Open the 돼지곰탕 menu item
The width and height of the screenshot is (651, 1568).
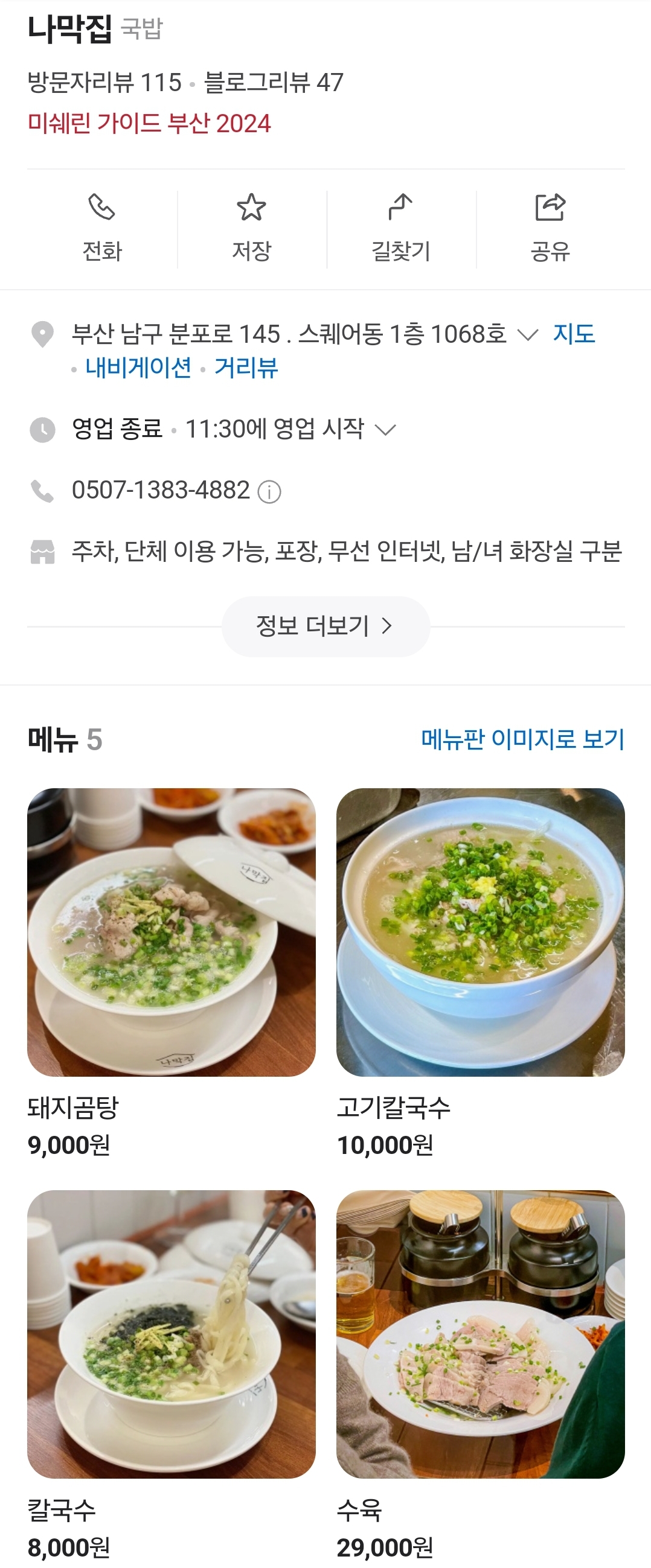[x=171, y=932]
